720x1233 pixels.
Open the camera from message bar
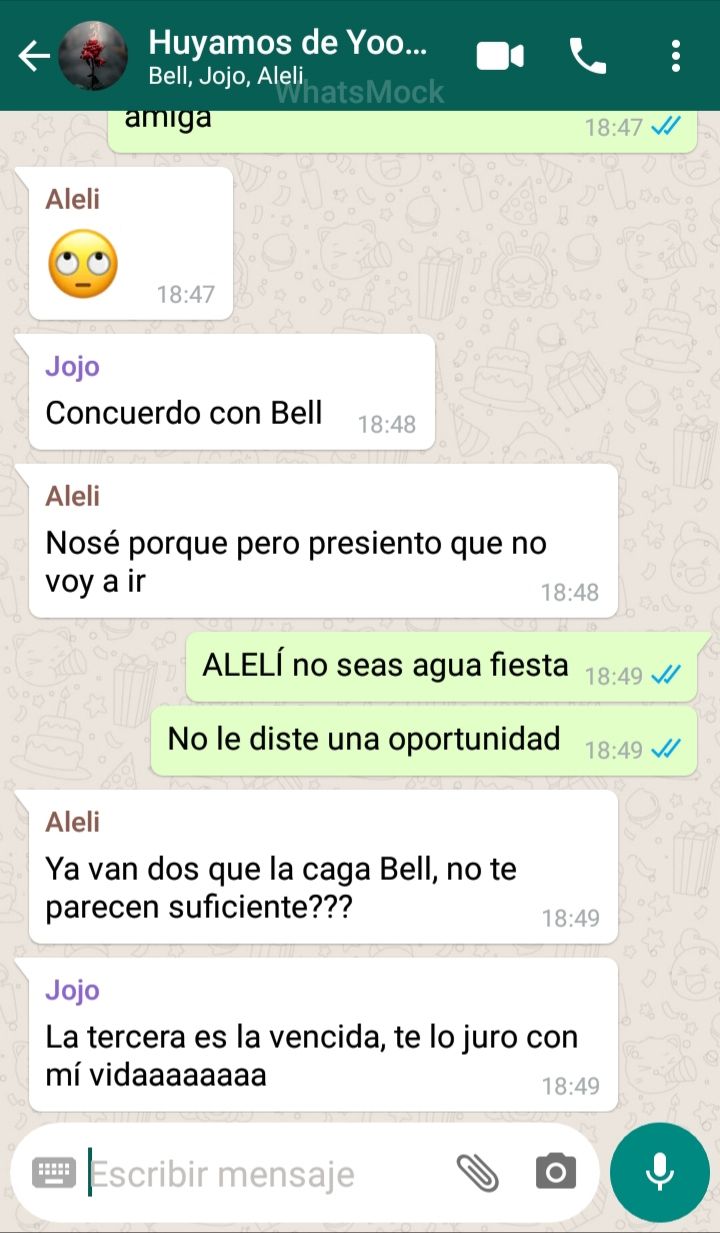(556, 1172)
